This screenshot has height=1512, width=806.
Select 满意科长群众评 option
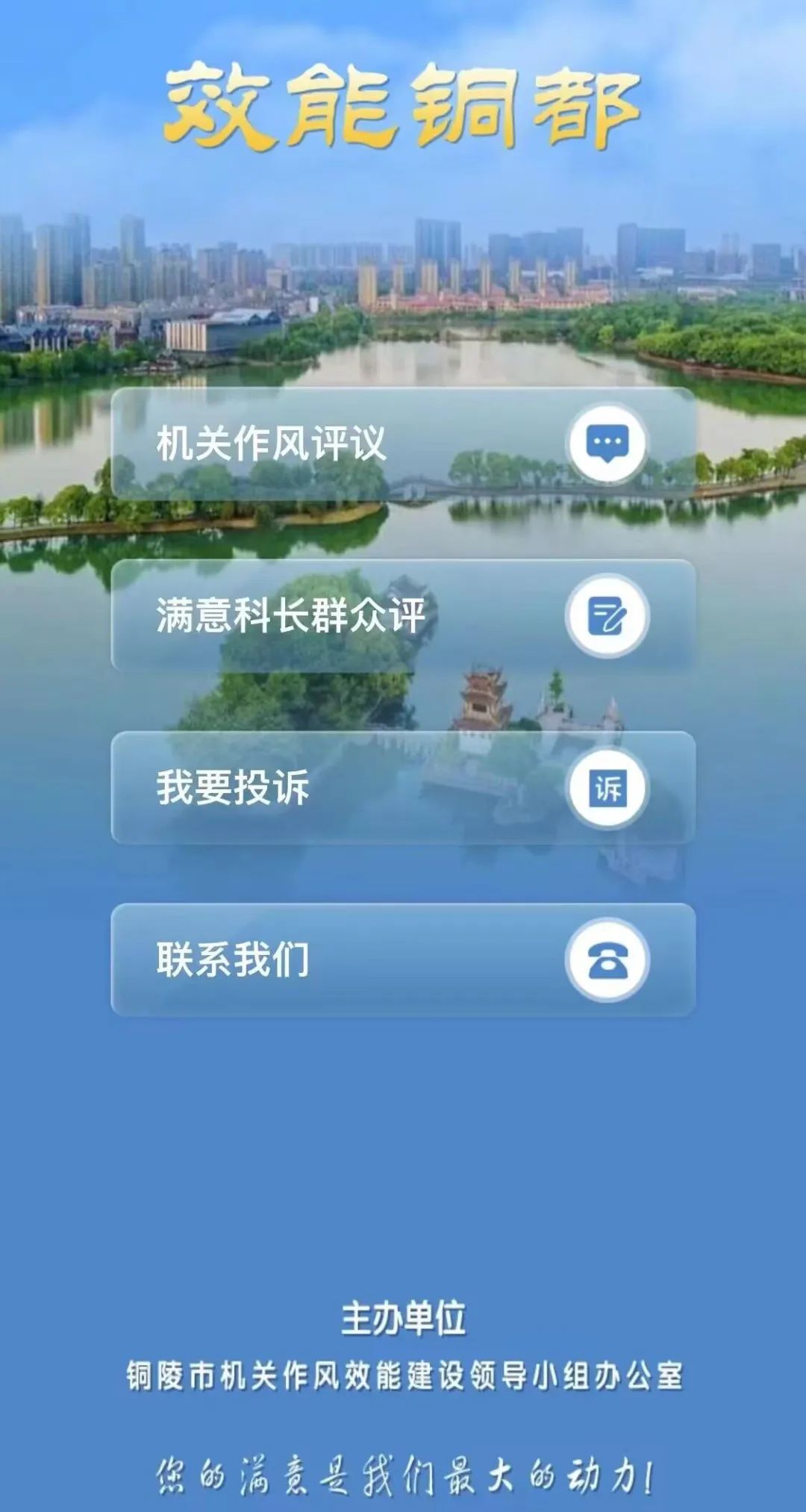tap(403, 615)
